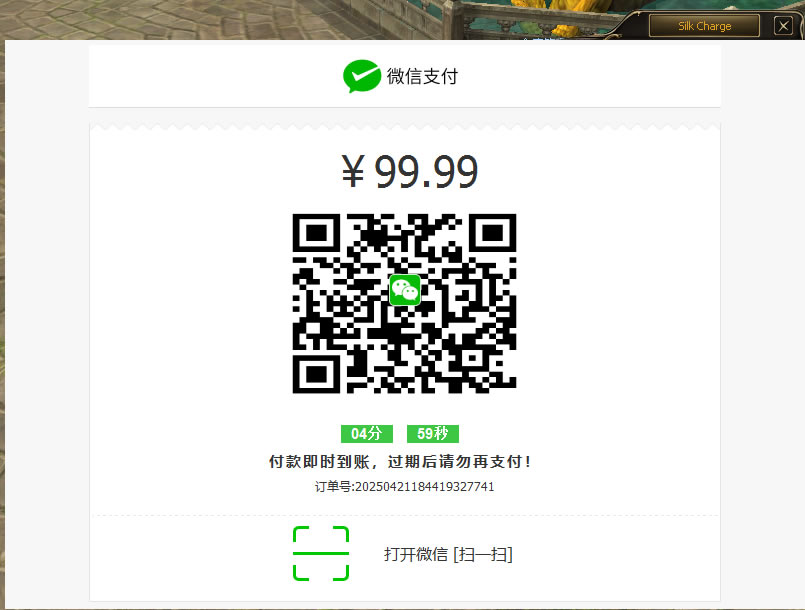Tap the Silk Charge title button

[704, 26]
